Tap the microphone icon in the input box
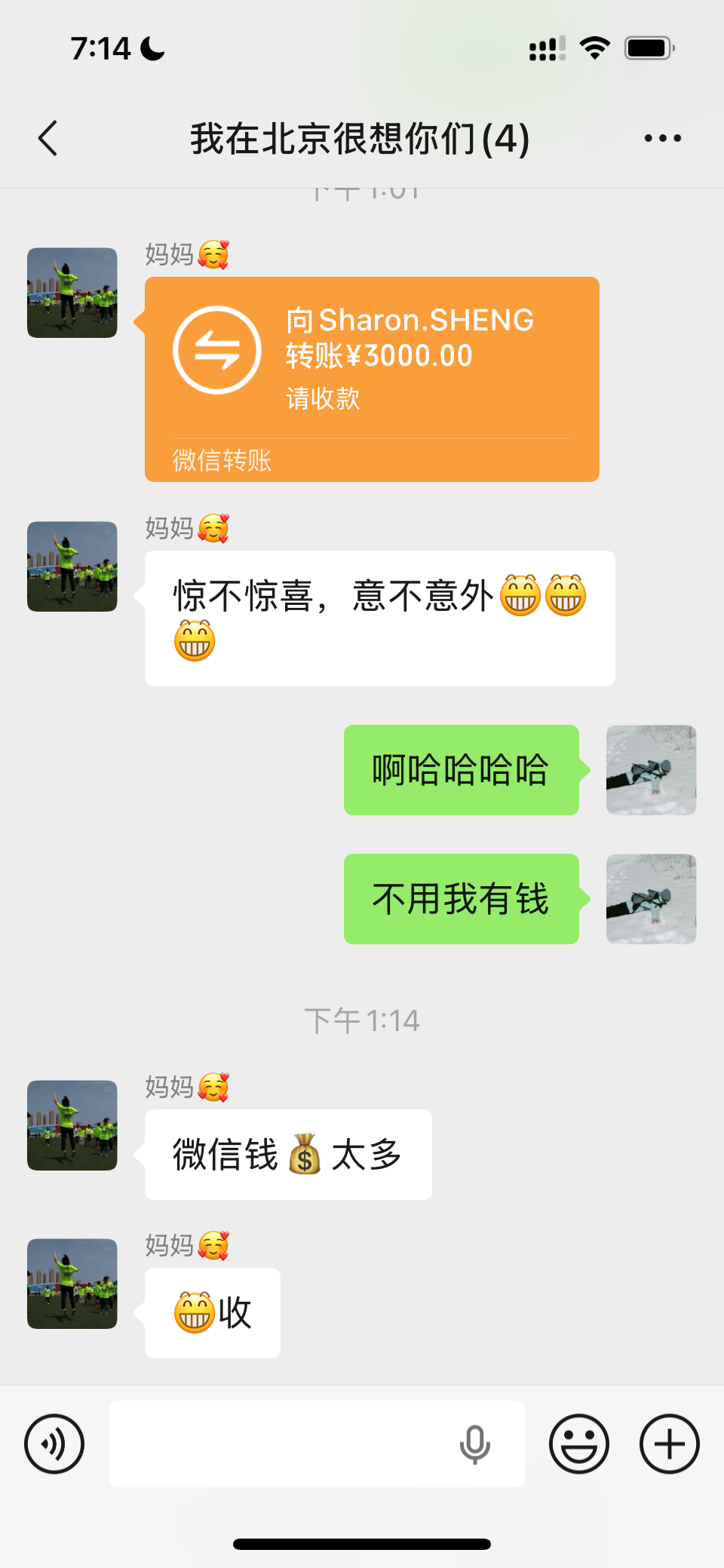The height and width of the screenshot is (1568, 724). [x=474, y=1444]
